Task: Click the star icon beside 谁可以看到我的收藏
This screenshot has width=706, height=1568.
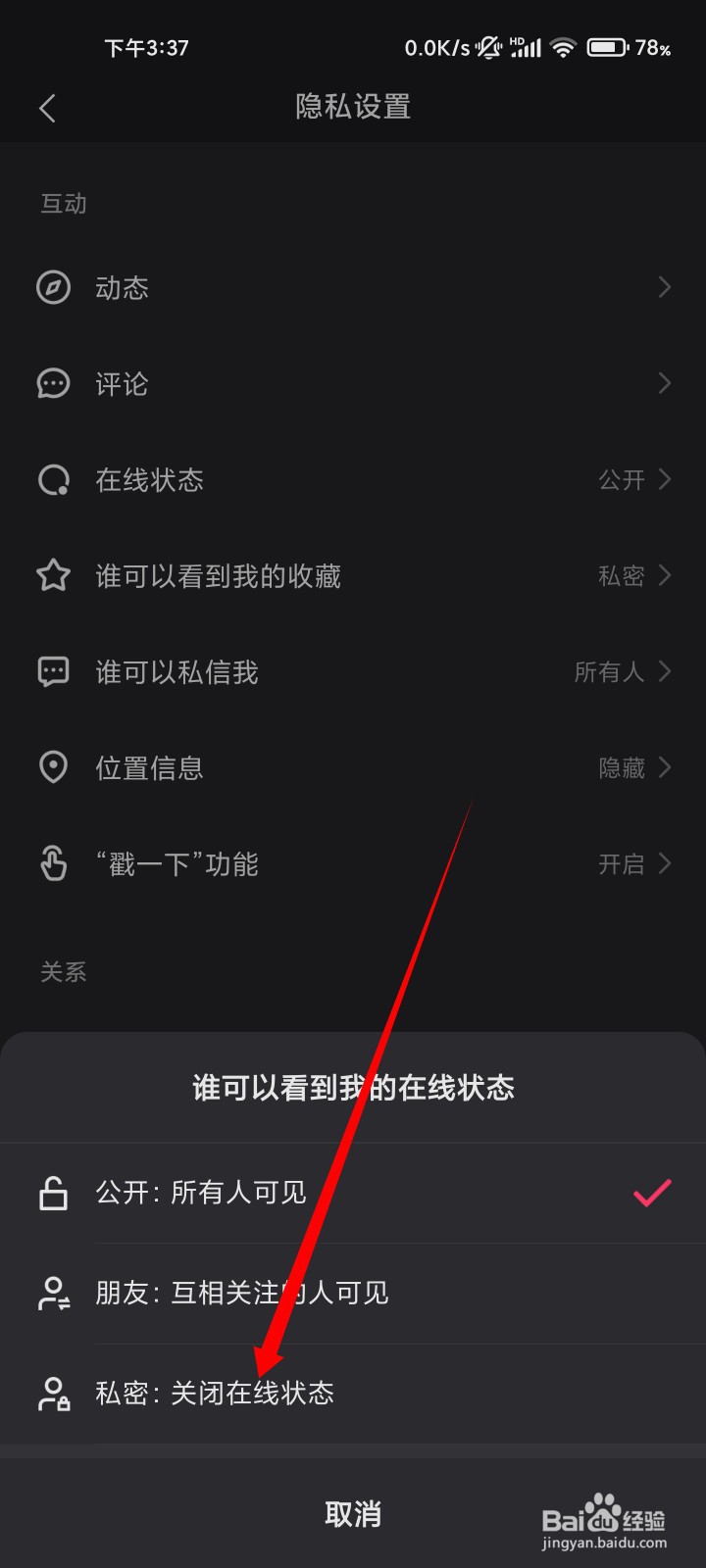Action: [53, 575]
